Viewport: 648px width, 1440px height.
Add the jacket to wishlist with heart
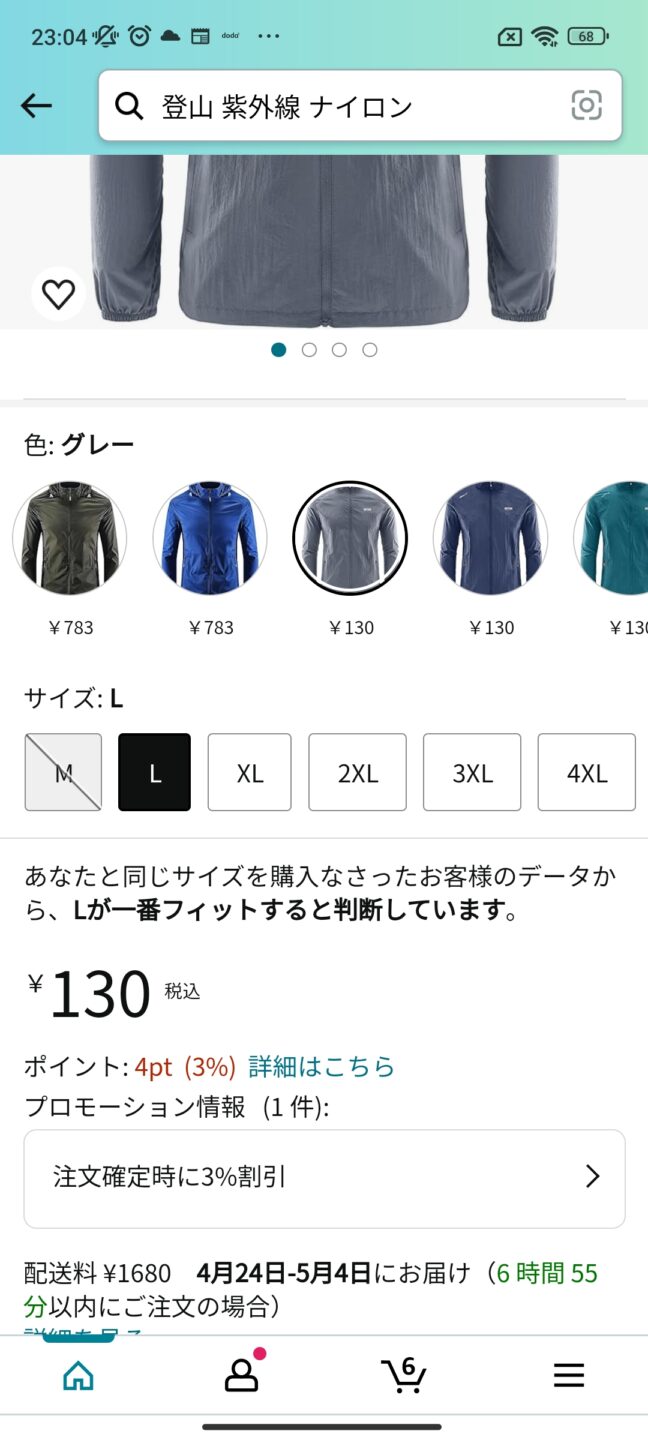tap(58, 295)
